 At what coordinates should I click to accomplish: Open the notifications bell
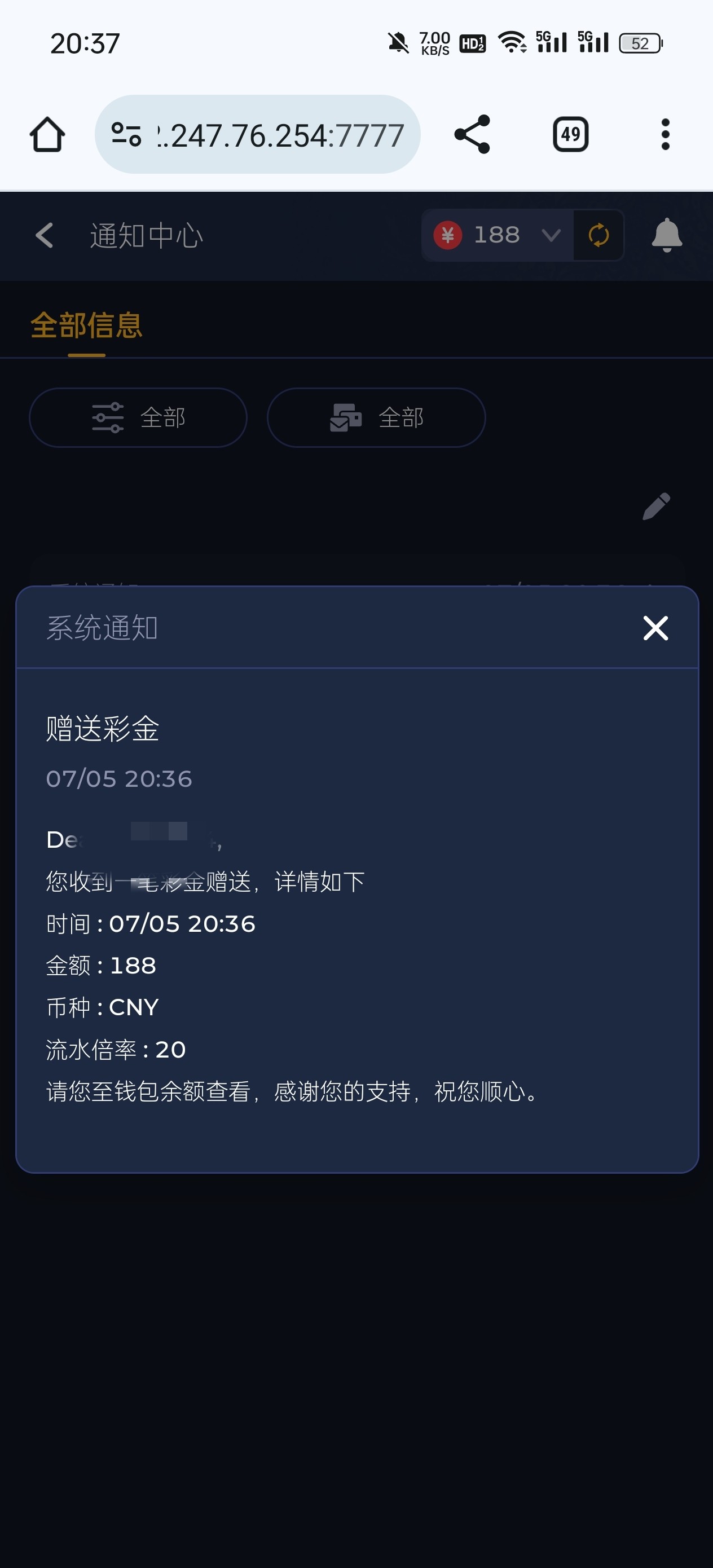coord(666,235)
